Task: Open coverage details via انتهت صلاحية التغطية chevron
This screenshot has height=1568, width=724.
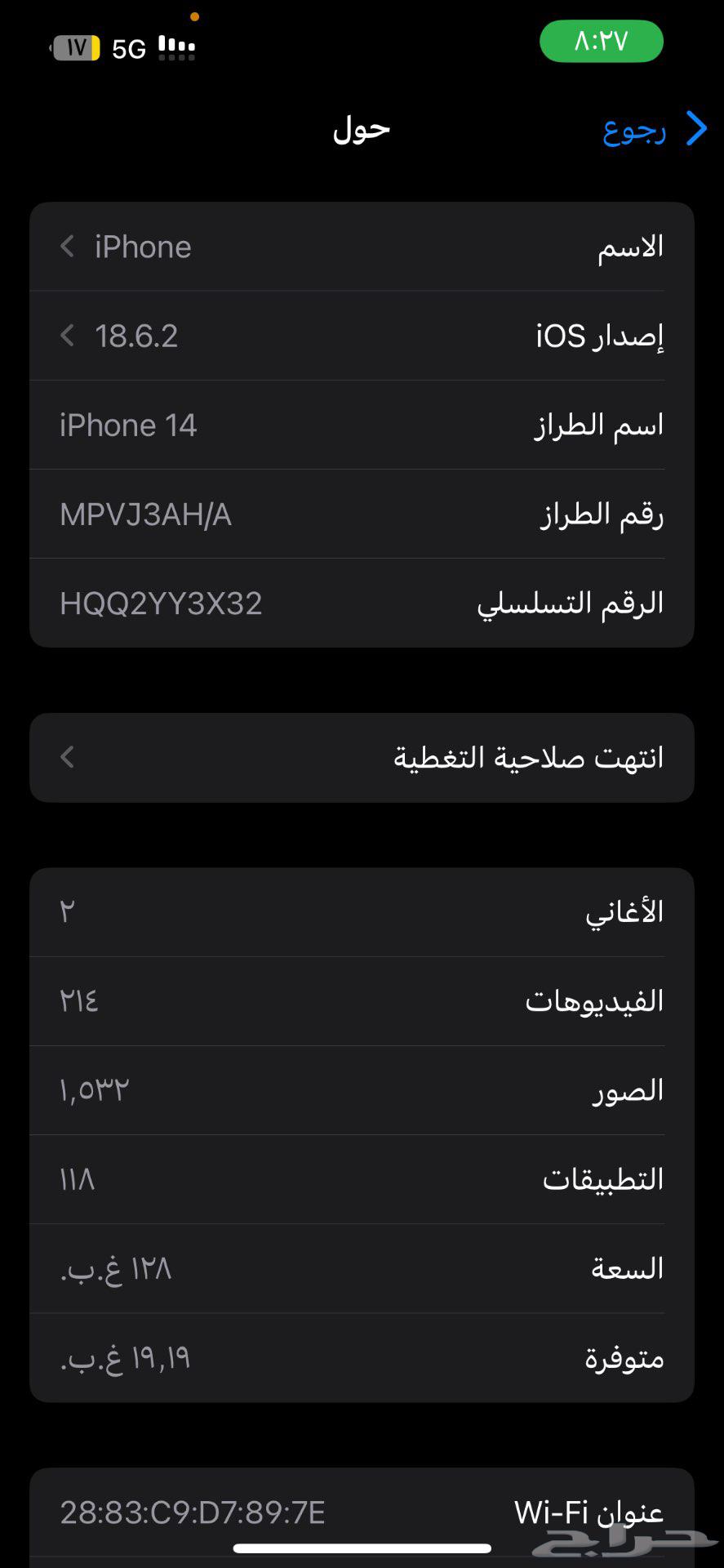Action: (362, 758)
